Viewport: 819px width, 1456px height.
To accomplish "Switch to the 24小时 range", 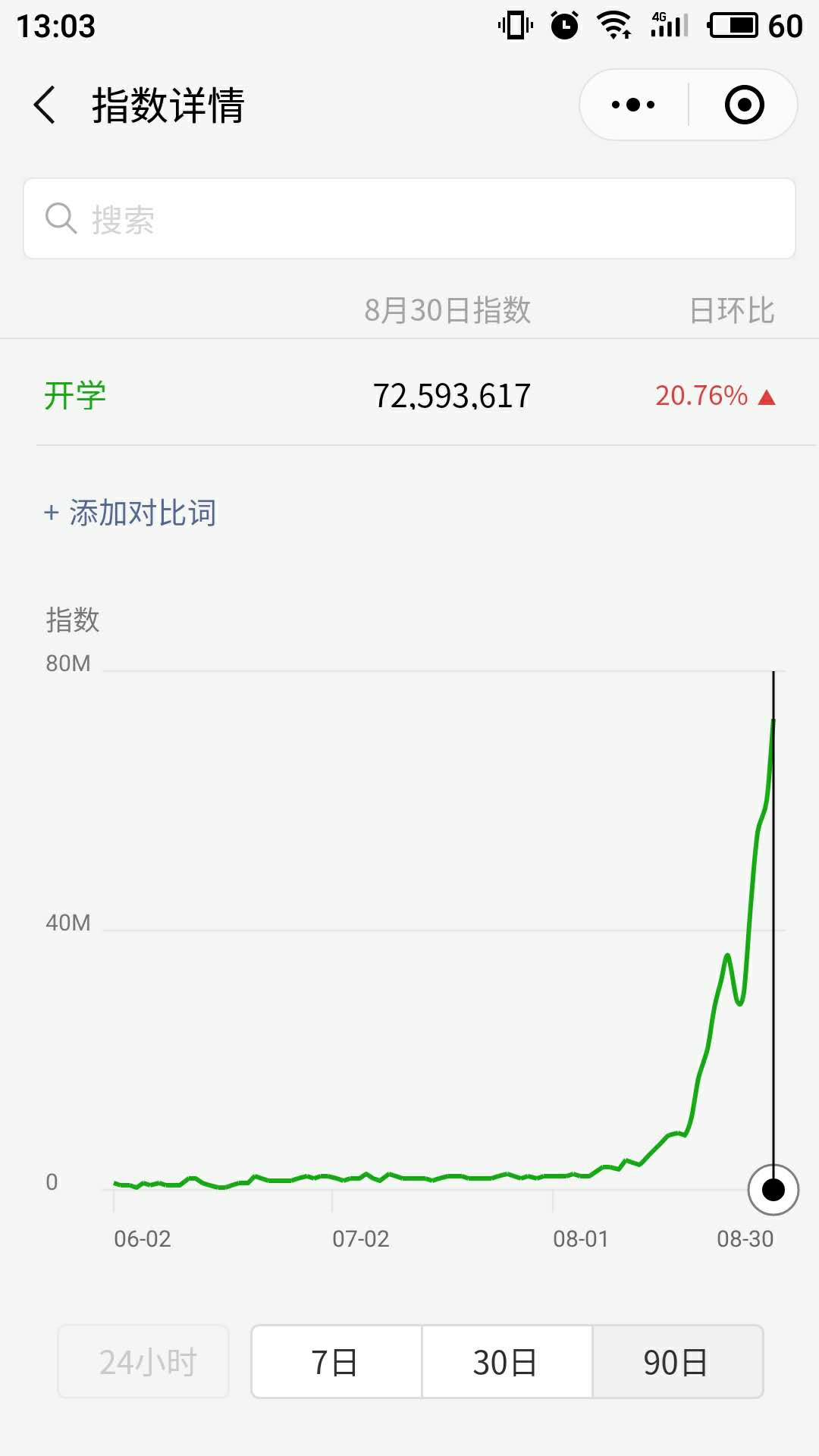I will pyautogui.click(x=144, y=1362).
